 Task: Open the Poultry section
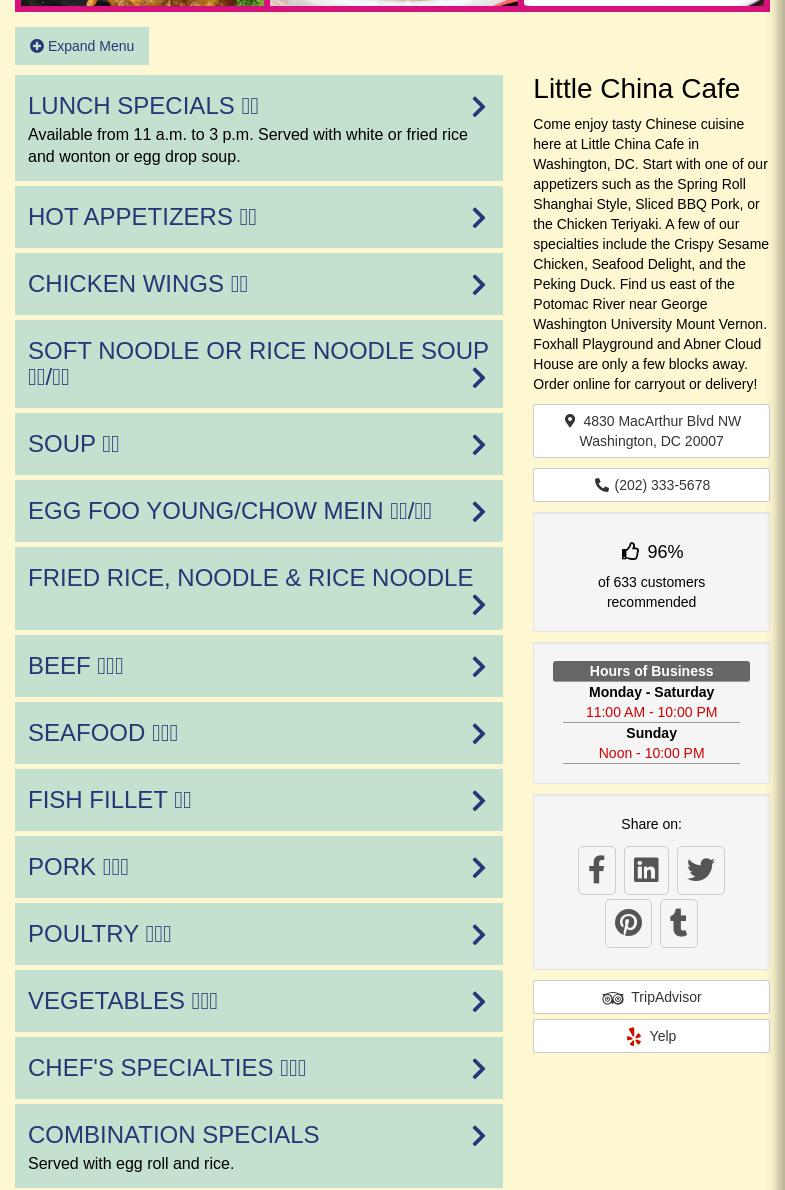(x=258, y=934)
